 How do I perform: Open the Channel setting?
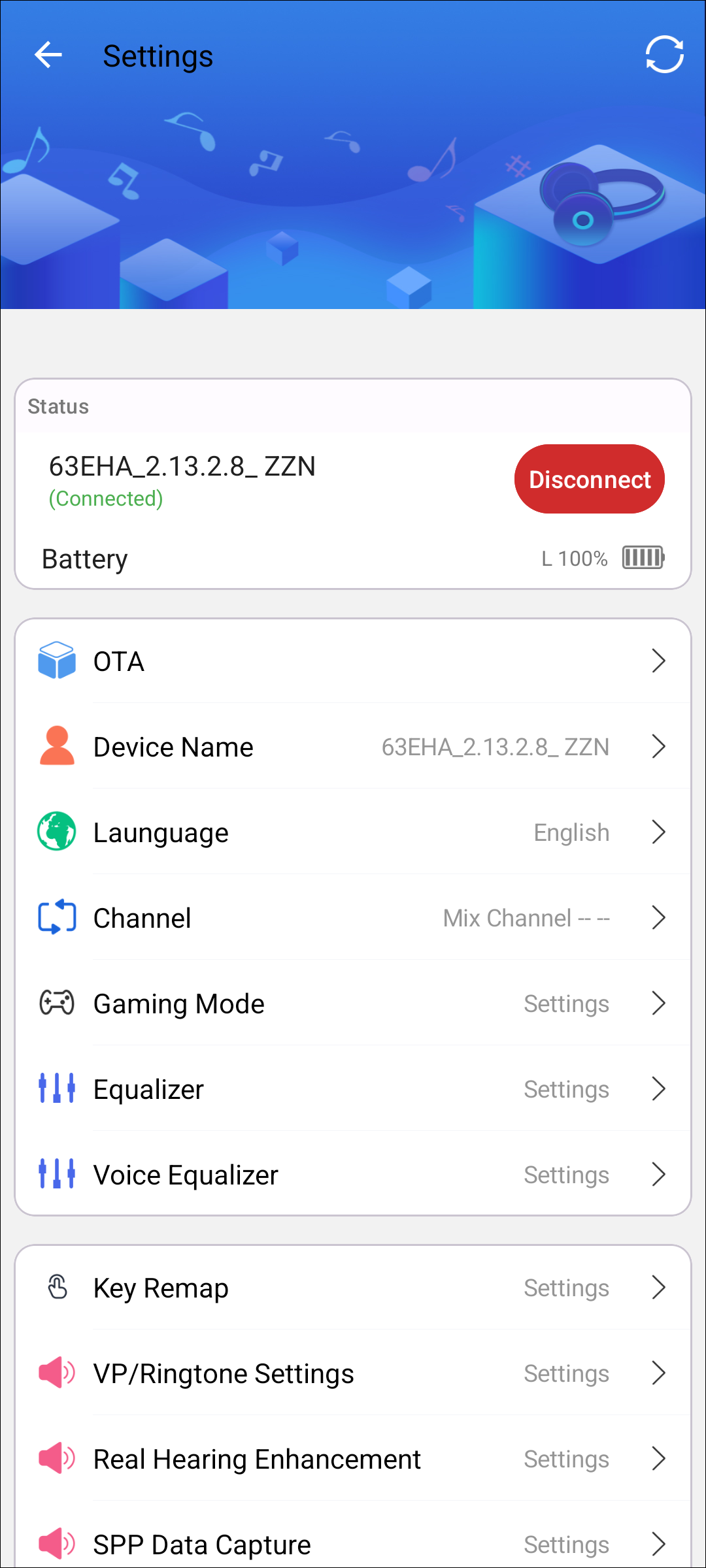pos(353,917)
